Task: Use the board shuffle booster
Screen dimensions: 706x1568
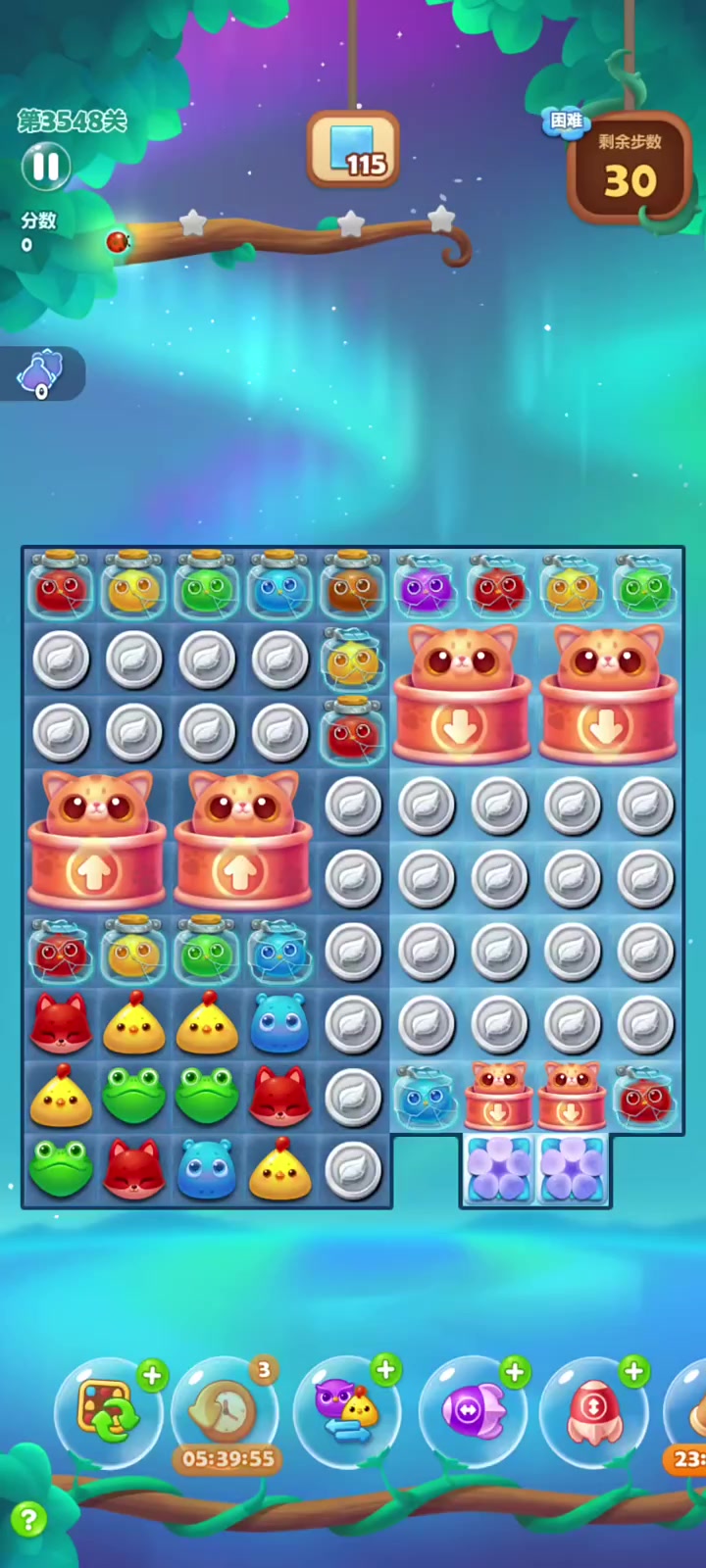Action: pyautogui.click(x=108, y=1410)
